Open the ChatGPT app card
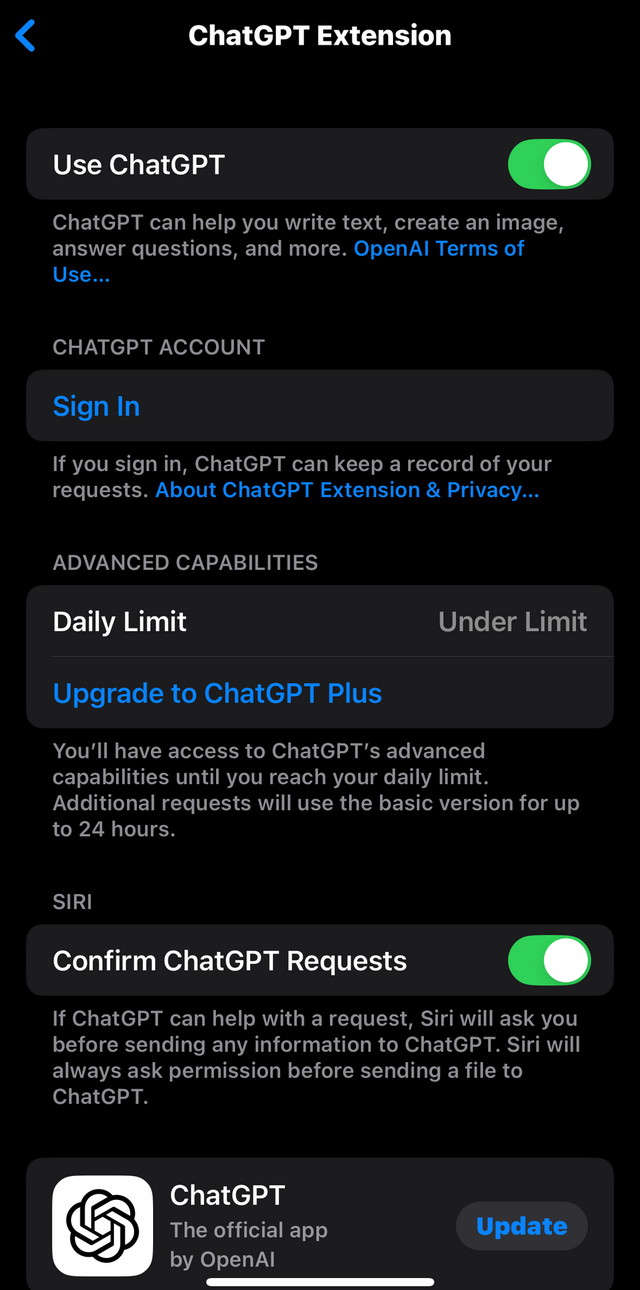This screenshot has height=1290, width=640. tap(319, 1224)
